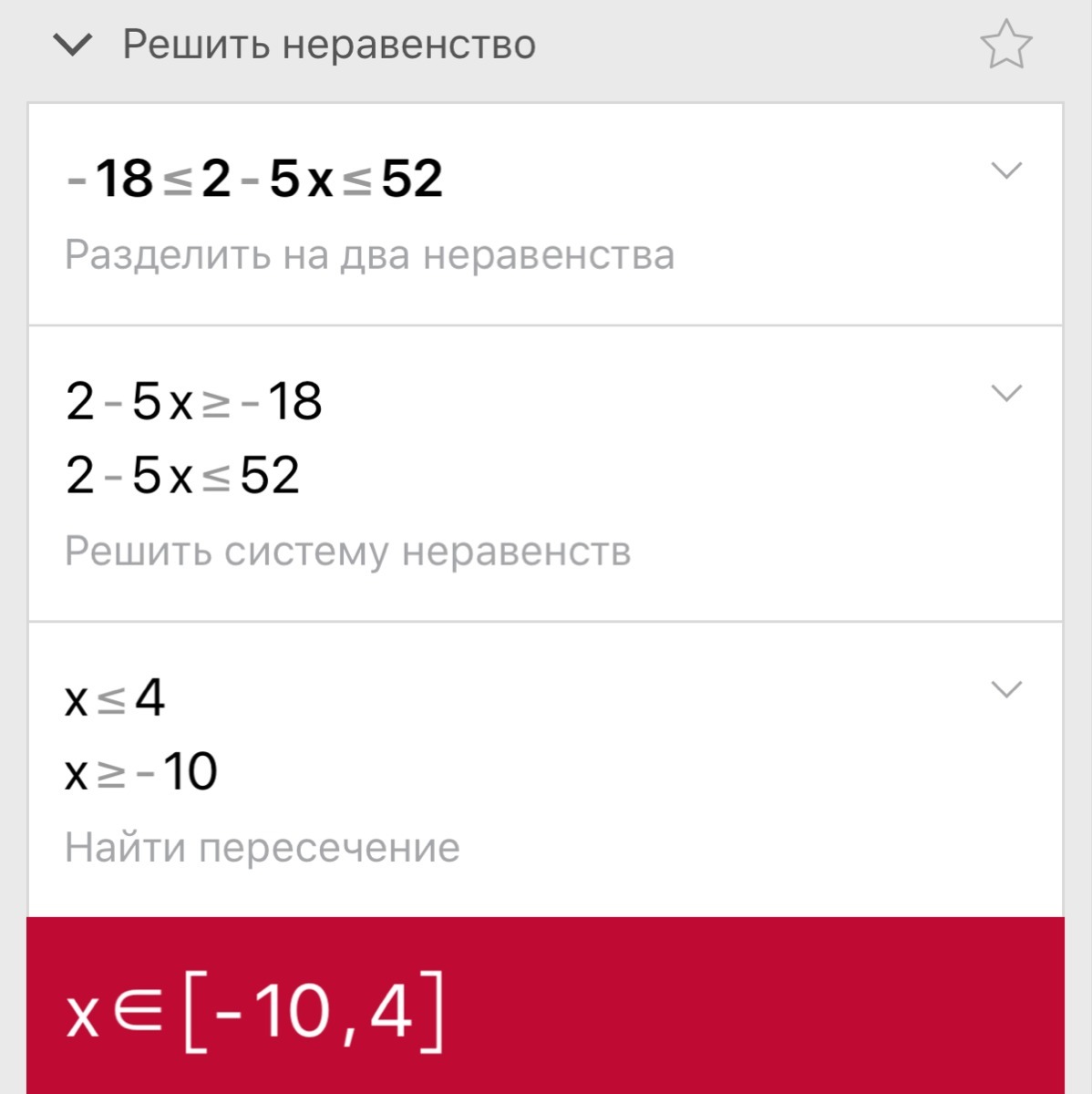Expand the Разделить на два неравенства step
This screenshot has width=1092, height=1094.
tap(1005, 170)
